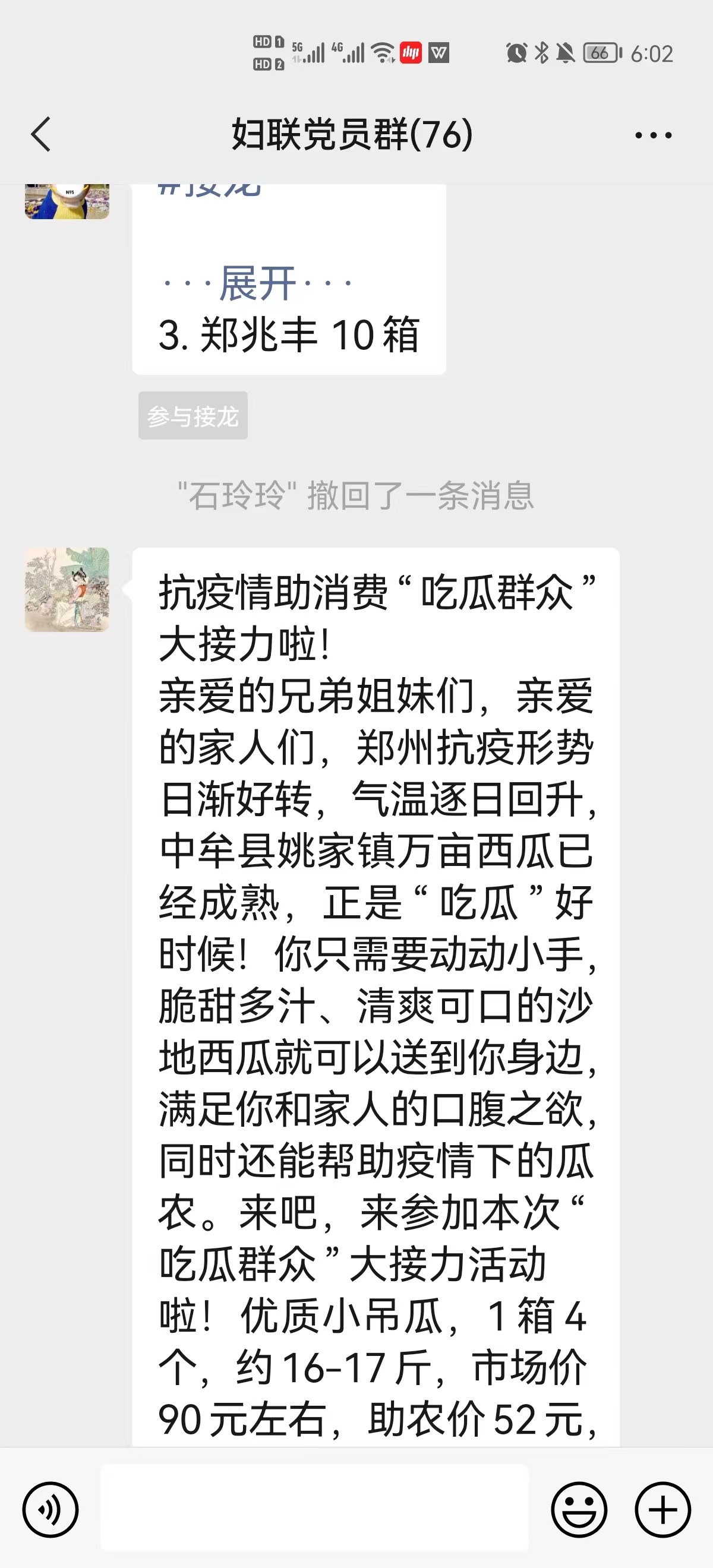Viewport: 713px width, 1568px height.
Task: Go back from the 妇联党员群 chat
Action: 41,134
